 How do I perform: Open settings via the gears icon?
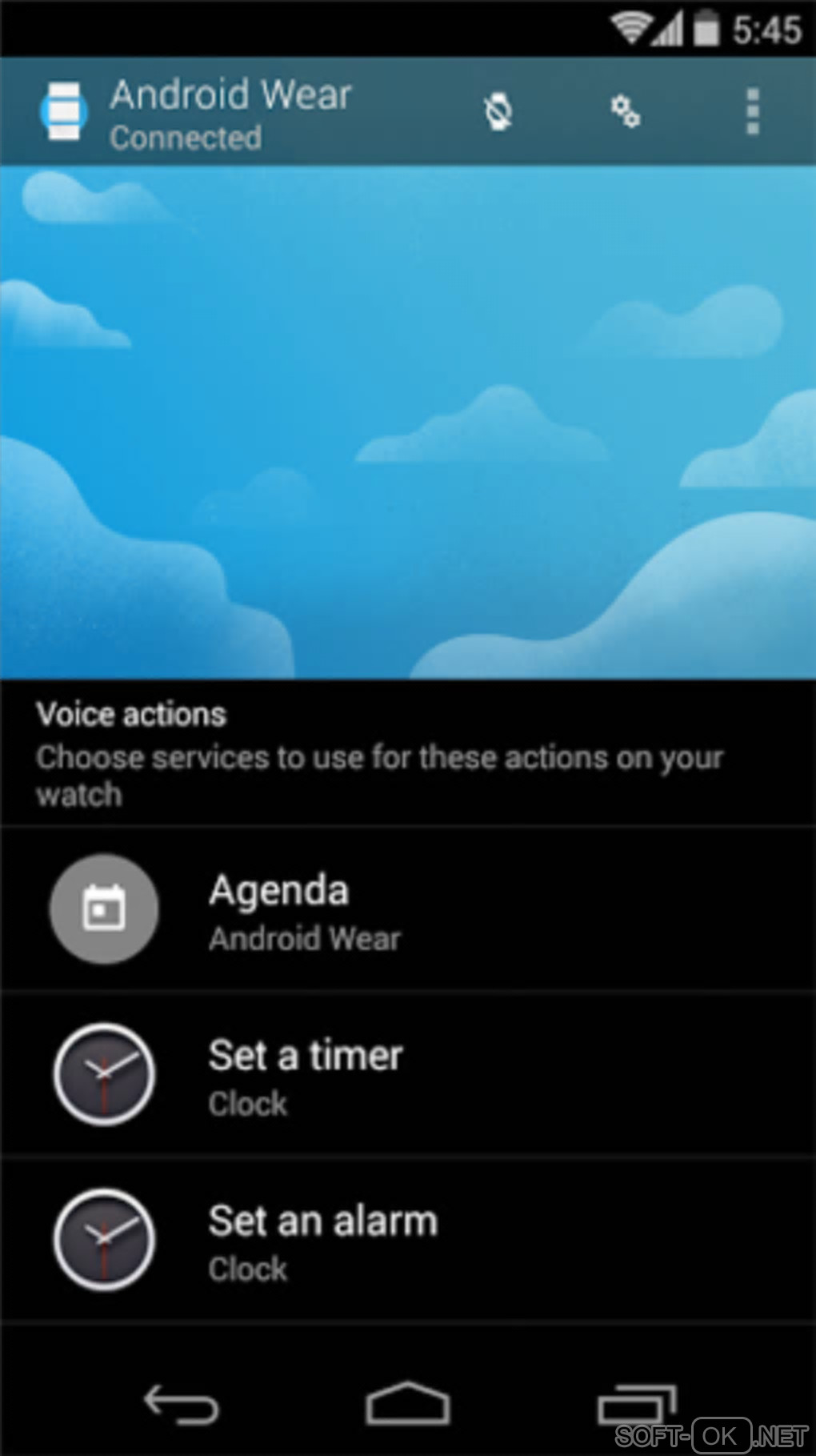pyautogui.click(x=625, y=111)
